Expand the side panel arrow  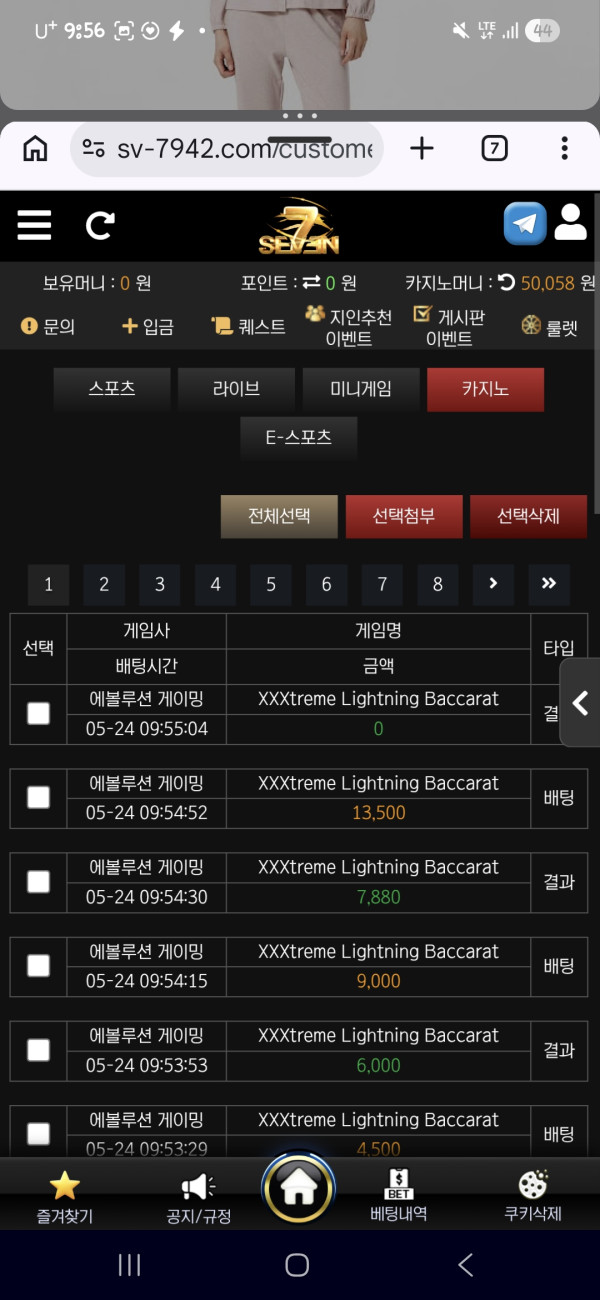pos(580,703)
